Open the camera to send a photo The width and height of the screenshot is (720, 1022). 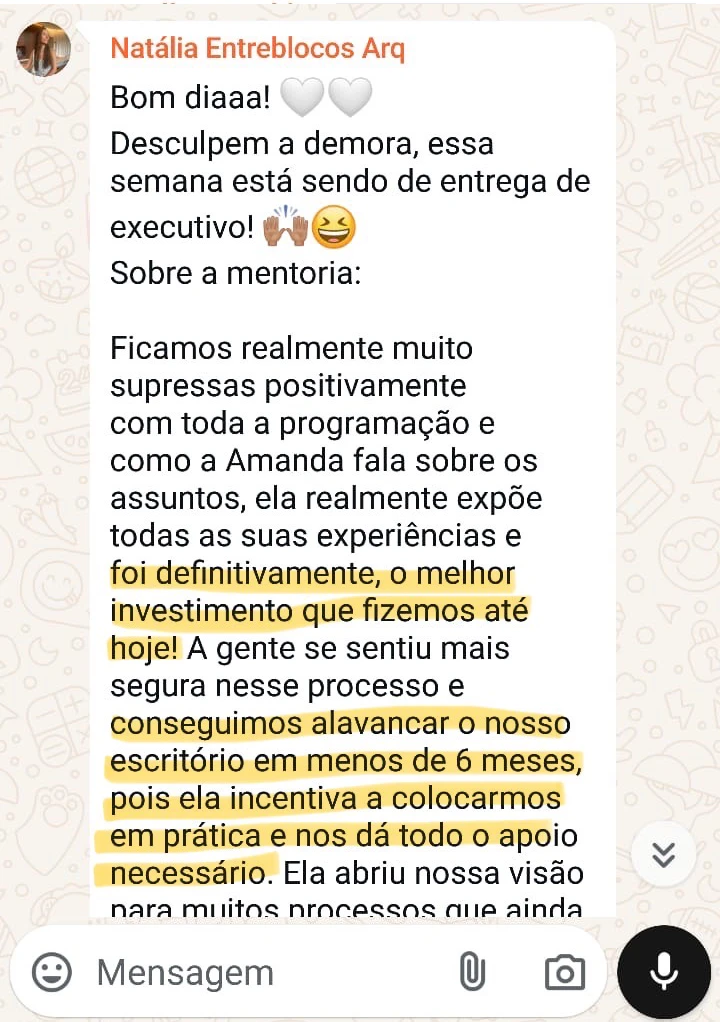click(564, 971)
